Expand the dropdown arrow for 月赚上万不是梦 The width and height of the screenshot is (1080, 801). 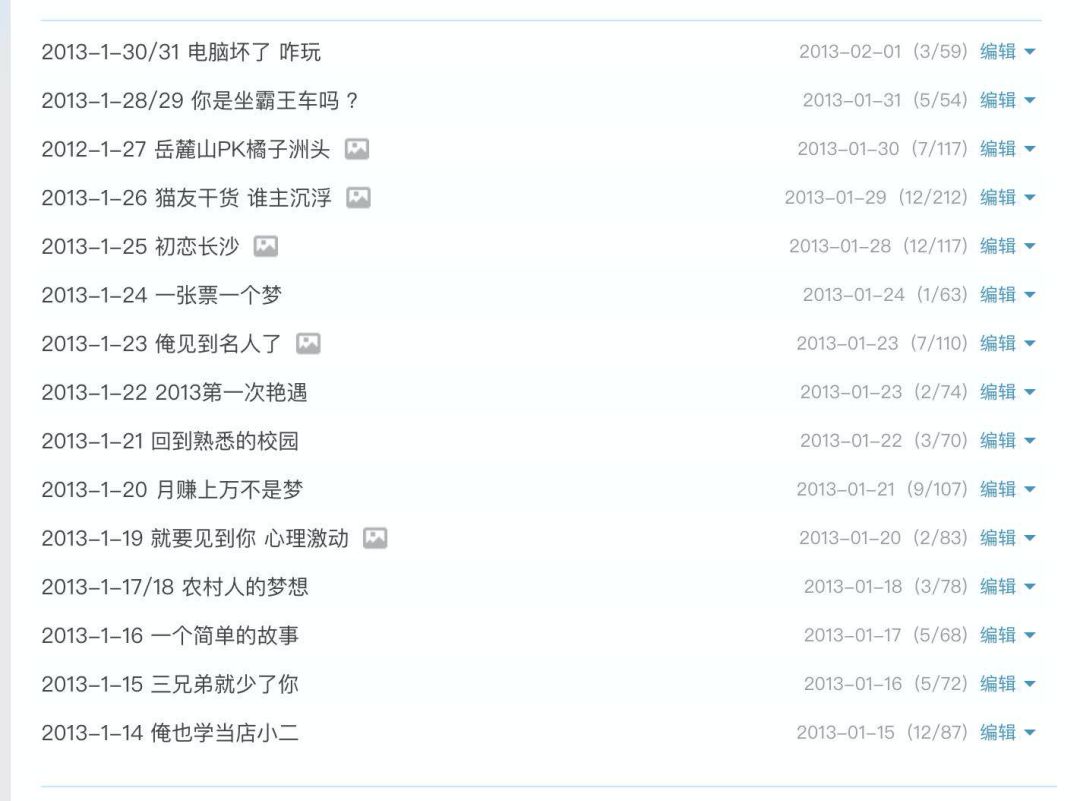click(x=1030, y=489)
